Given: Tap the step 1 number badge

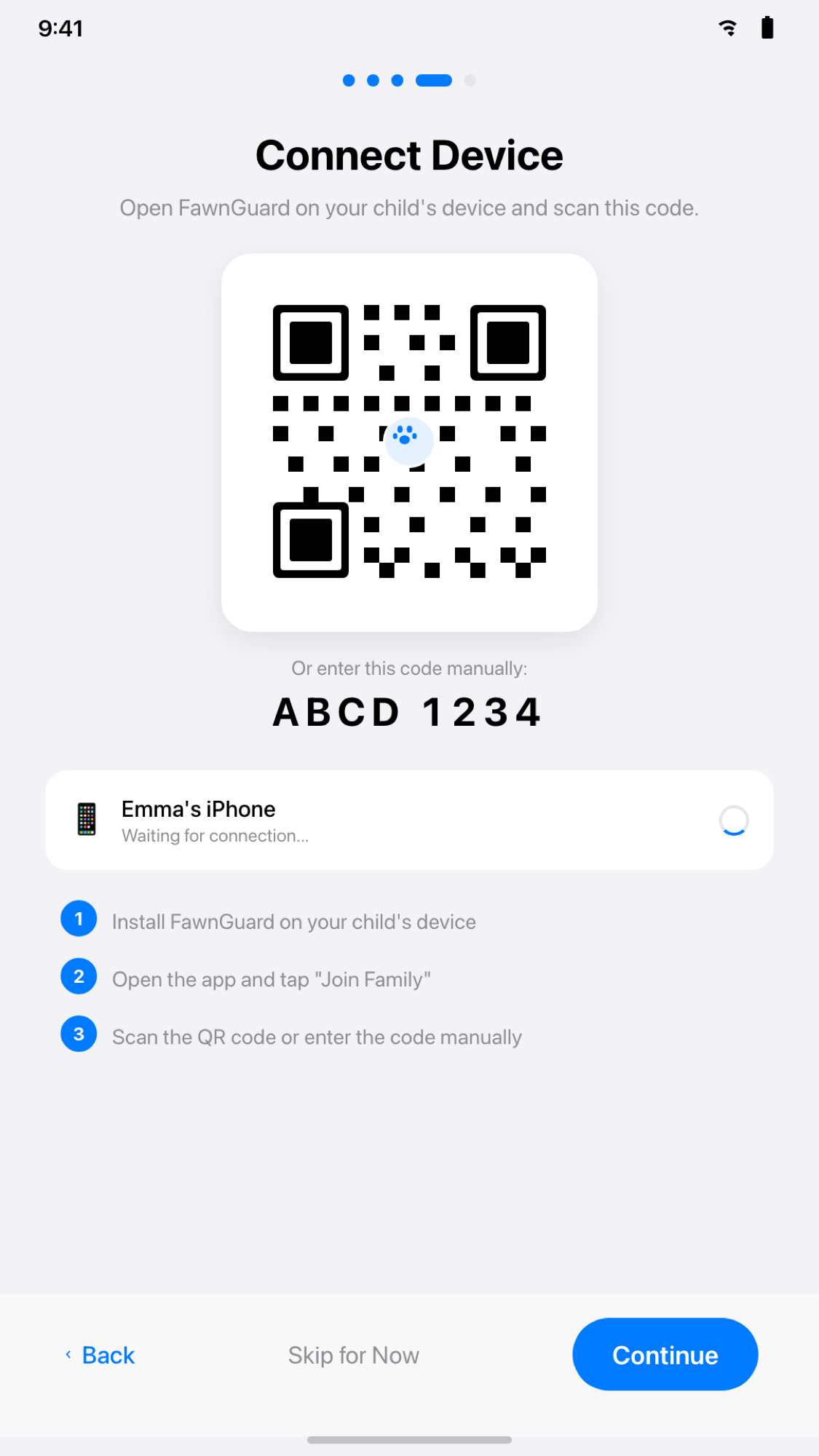Looking at the screenshot, I should [x=78, y=919].
